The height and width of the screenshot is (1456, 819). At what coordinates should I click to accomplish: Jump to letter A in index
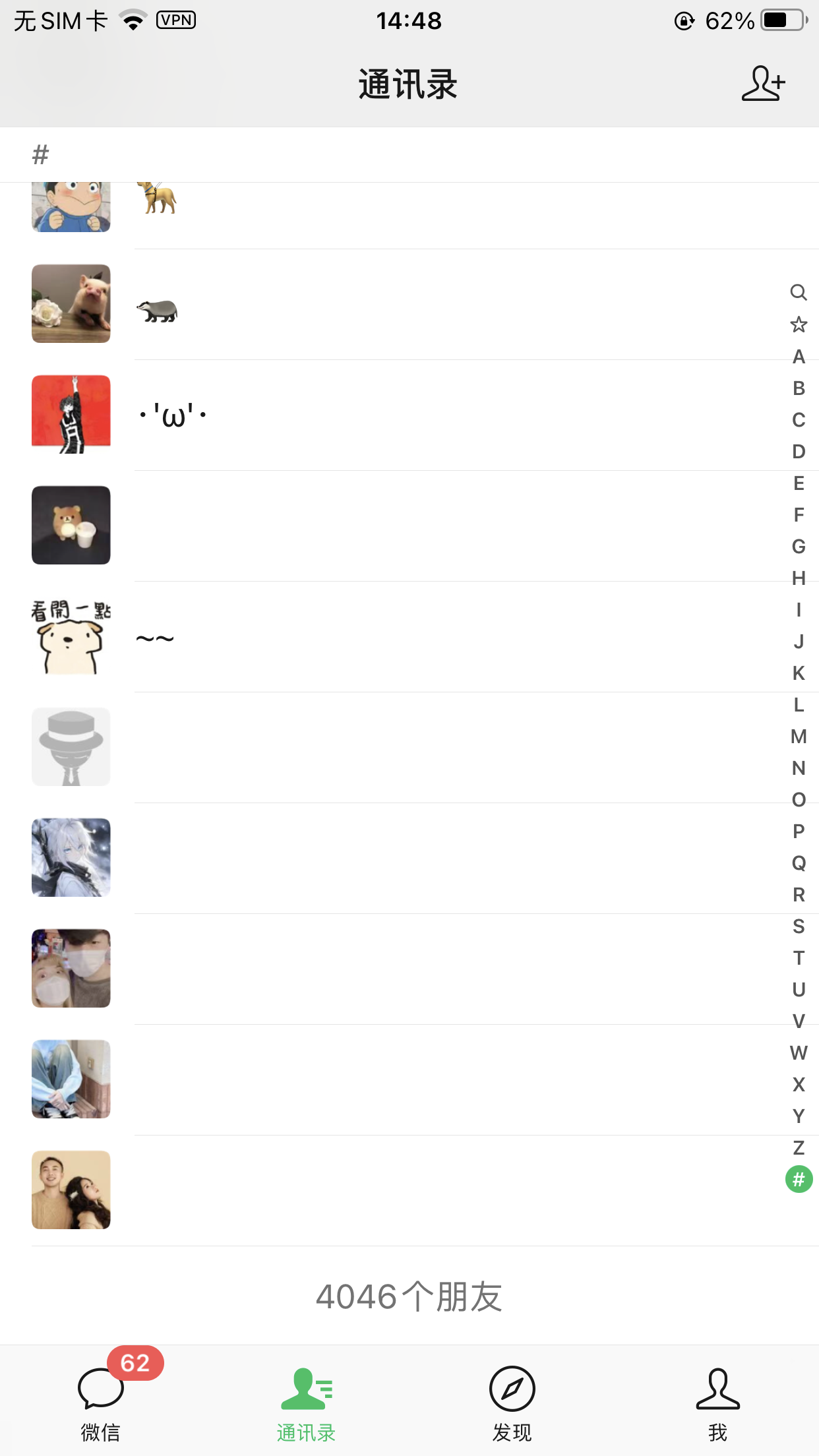(x=799, y=357)
